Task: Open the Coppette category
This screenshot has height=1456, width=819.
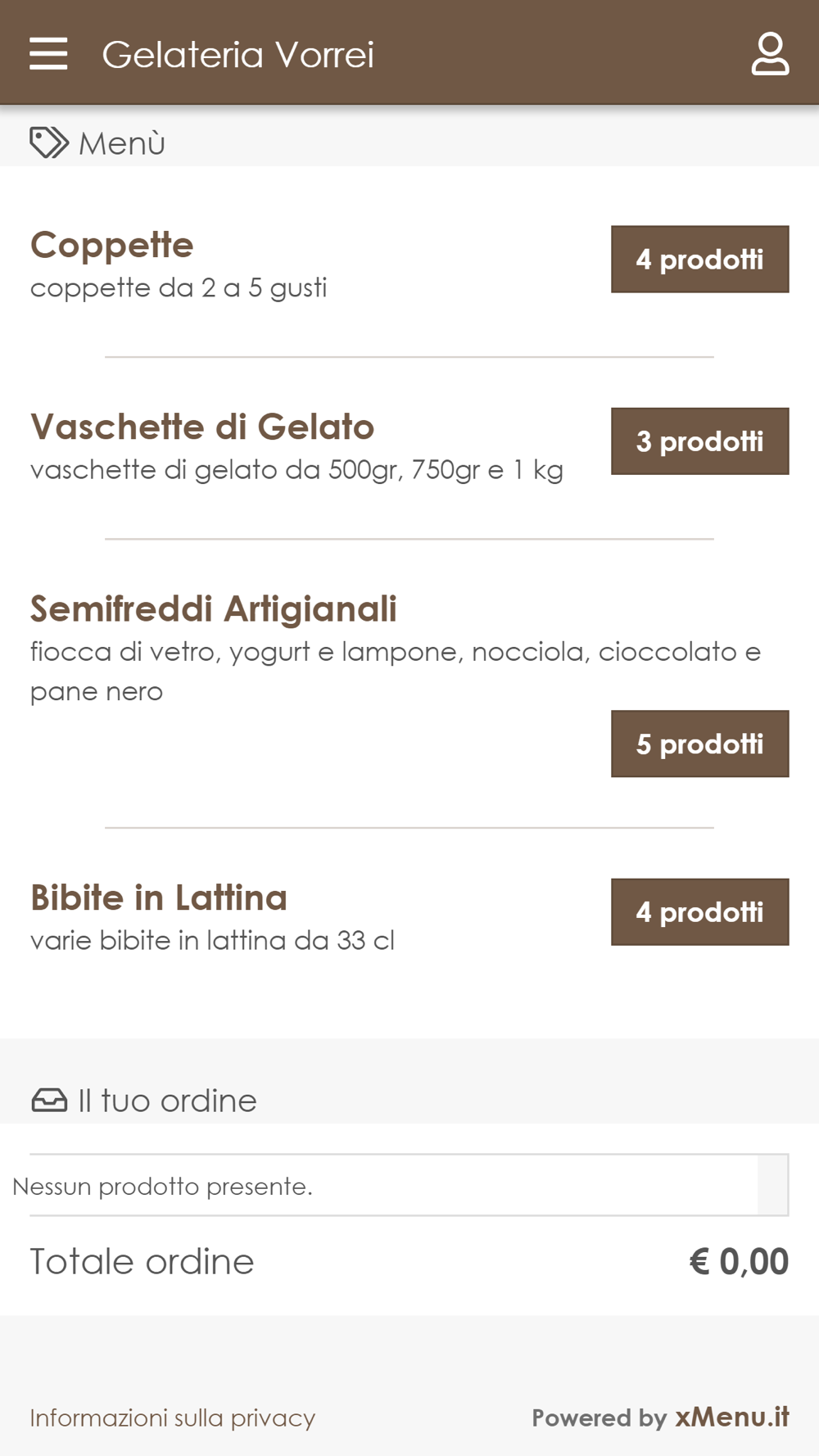Action: (x=112, y=245)
